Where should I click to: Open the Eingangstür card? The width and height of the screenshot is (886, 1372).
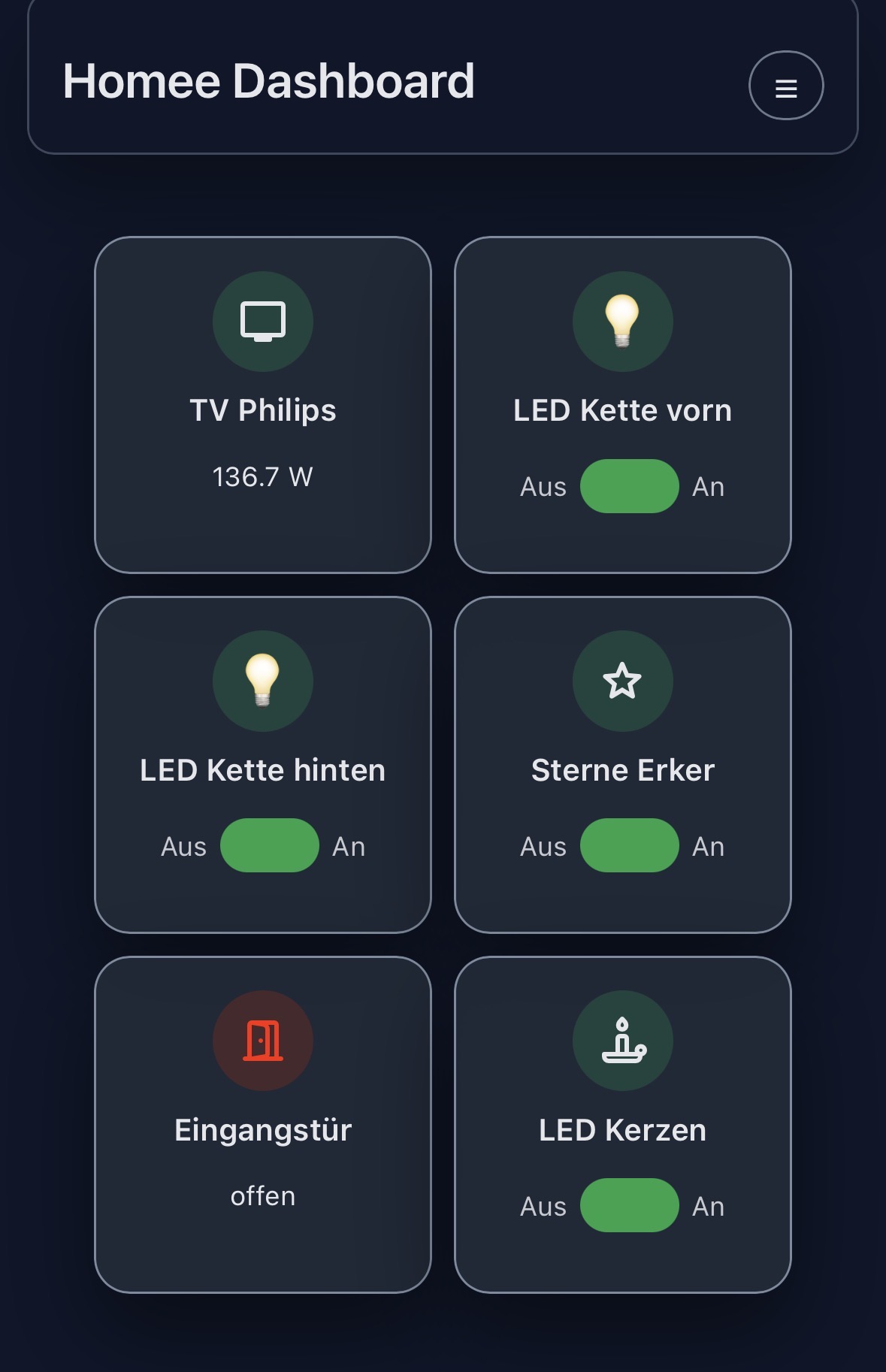coord(263,1124)
